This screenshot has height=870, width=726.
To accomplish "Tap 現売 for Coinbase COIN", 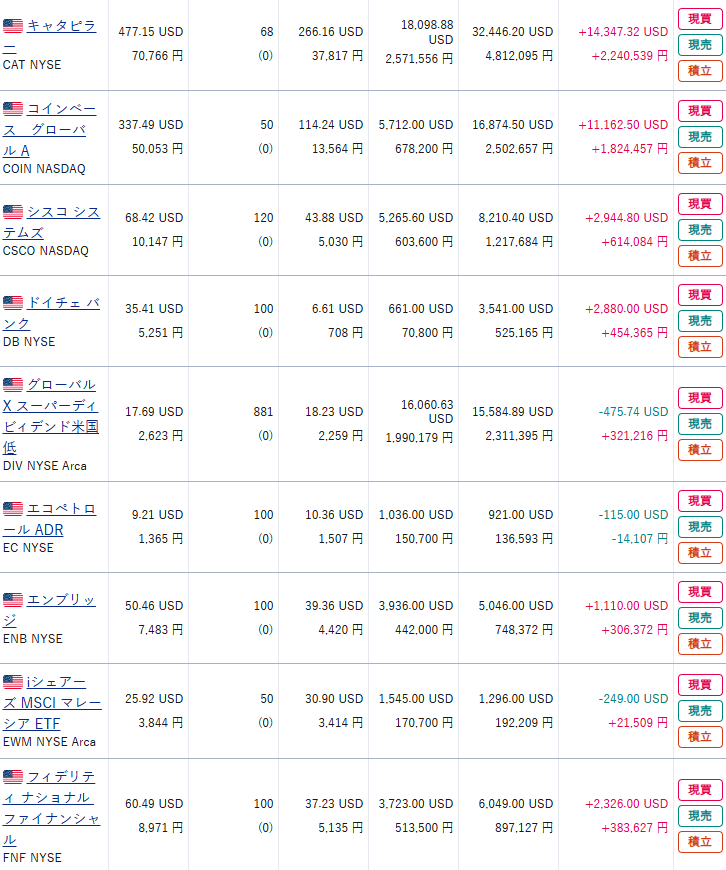I will 699,137.
